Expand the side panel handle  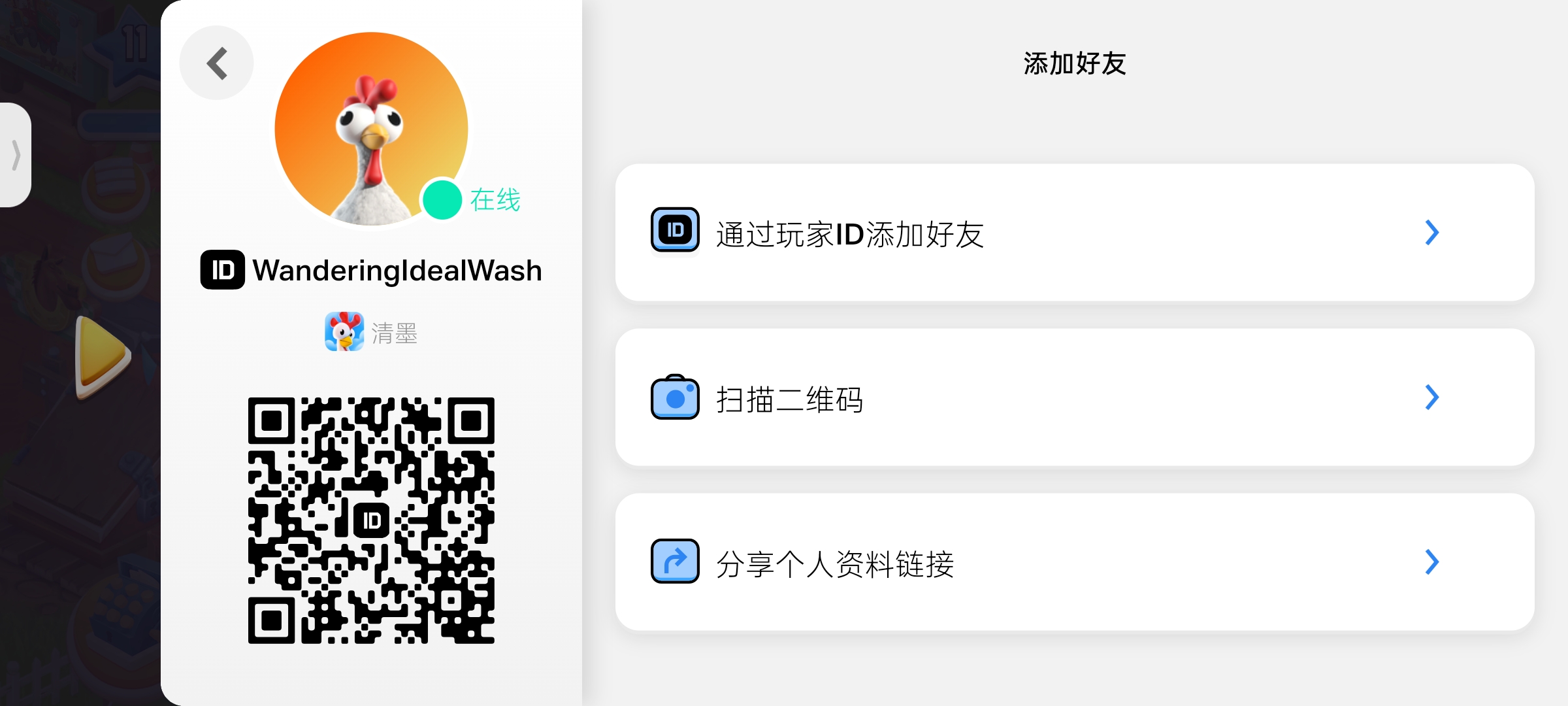(16, 155)
